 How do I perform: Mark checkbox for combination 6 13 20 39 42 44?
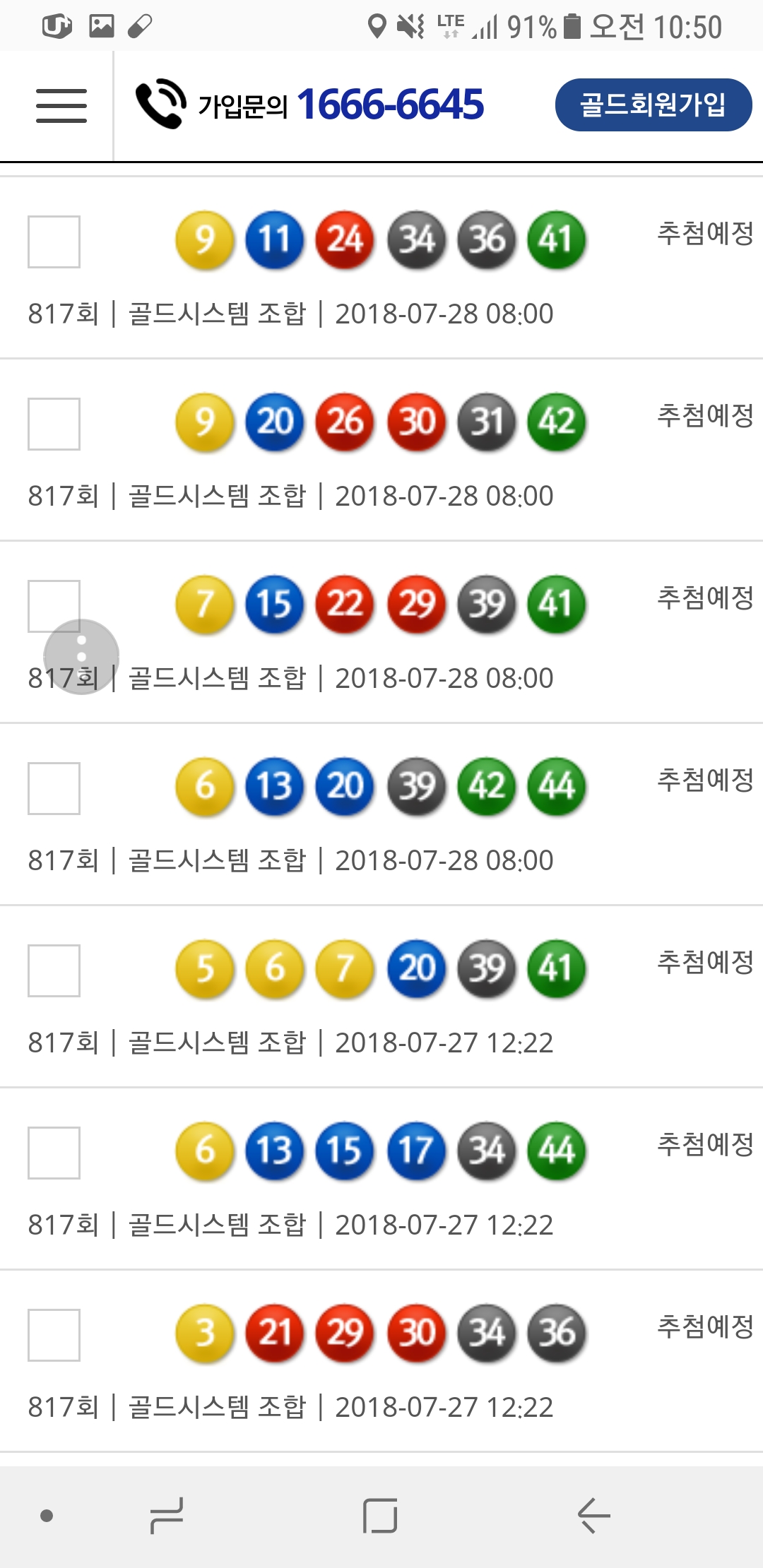point(54,788)
